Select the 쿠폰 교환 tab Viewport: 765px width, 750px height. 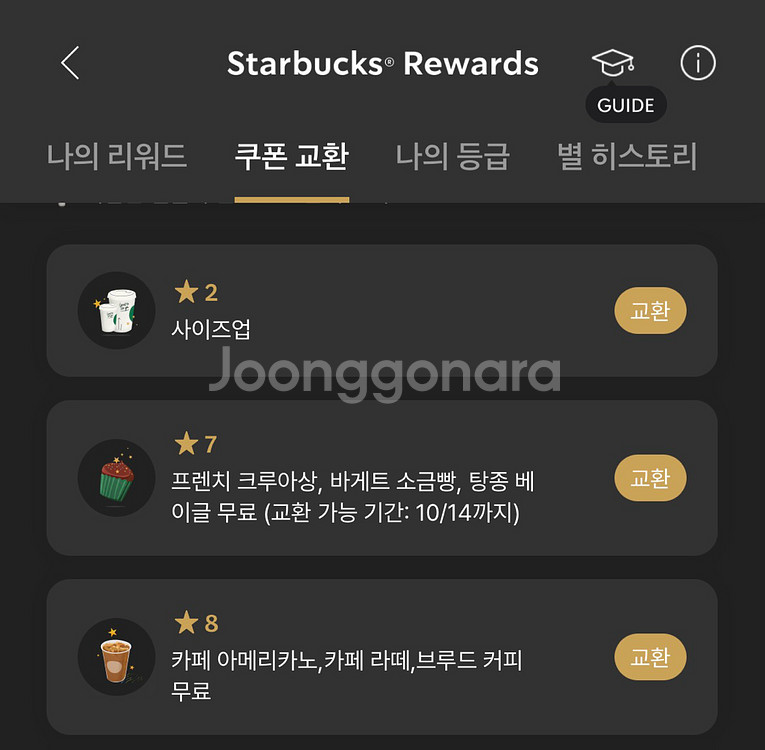[291, 157]
